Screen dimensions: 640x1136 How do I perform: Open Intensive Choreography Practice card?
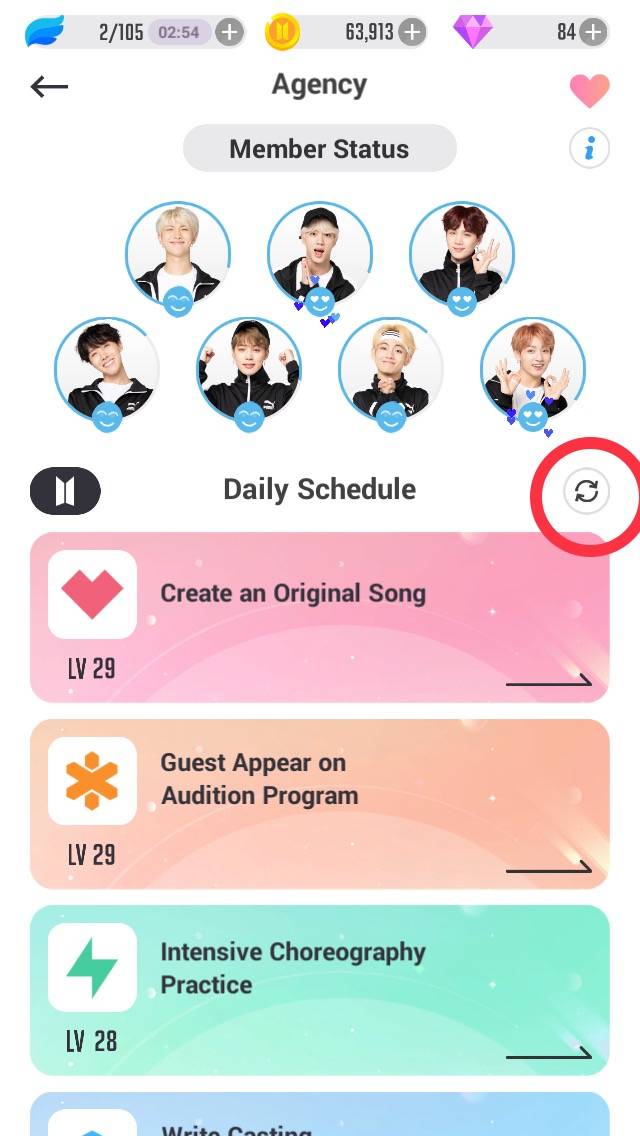click(320, 990)
